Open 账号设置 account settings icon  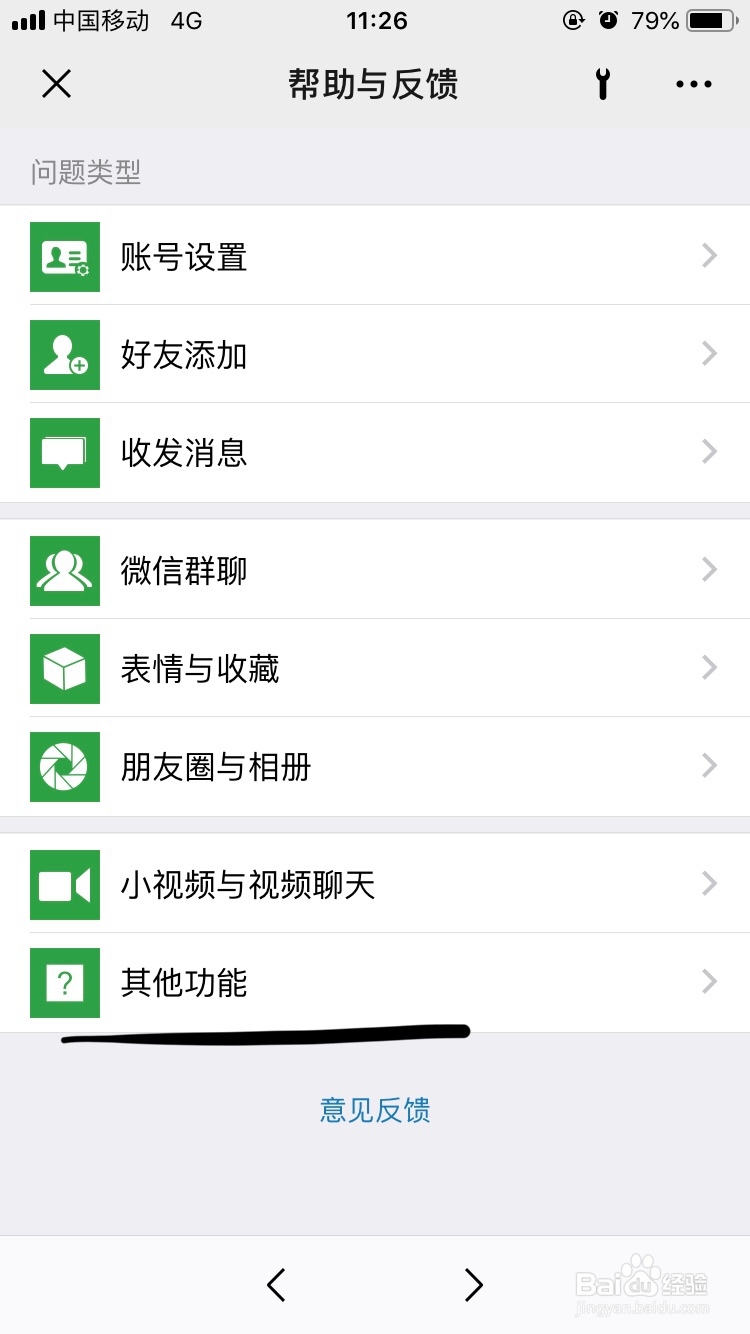point(65,256)
